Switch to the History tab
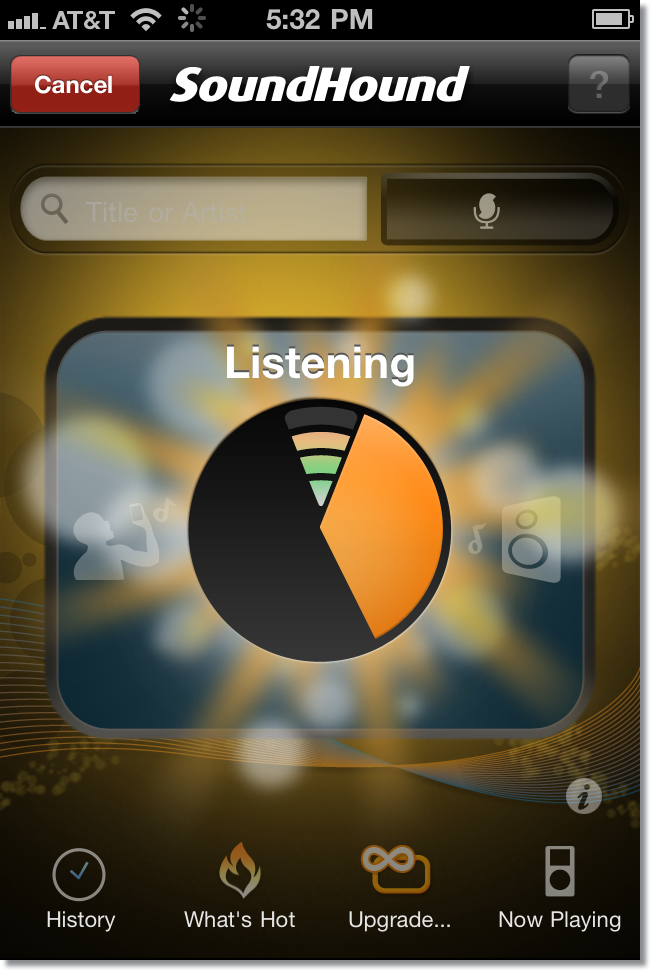Image resolution: width=652 pixels, height=972 pixels. 80,888
